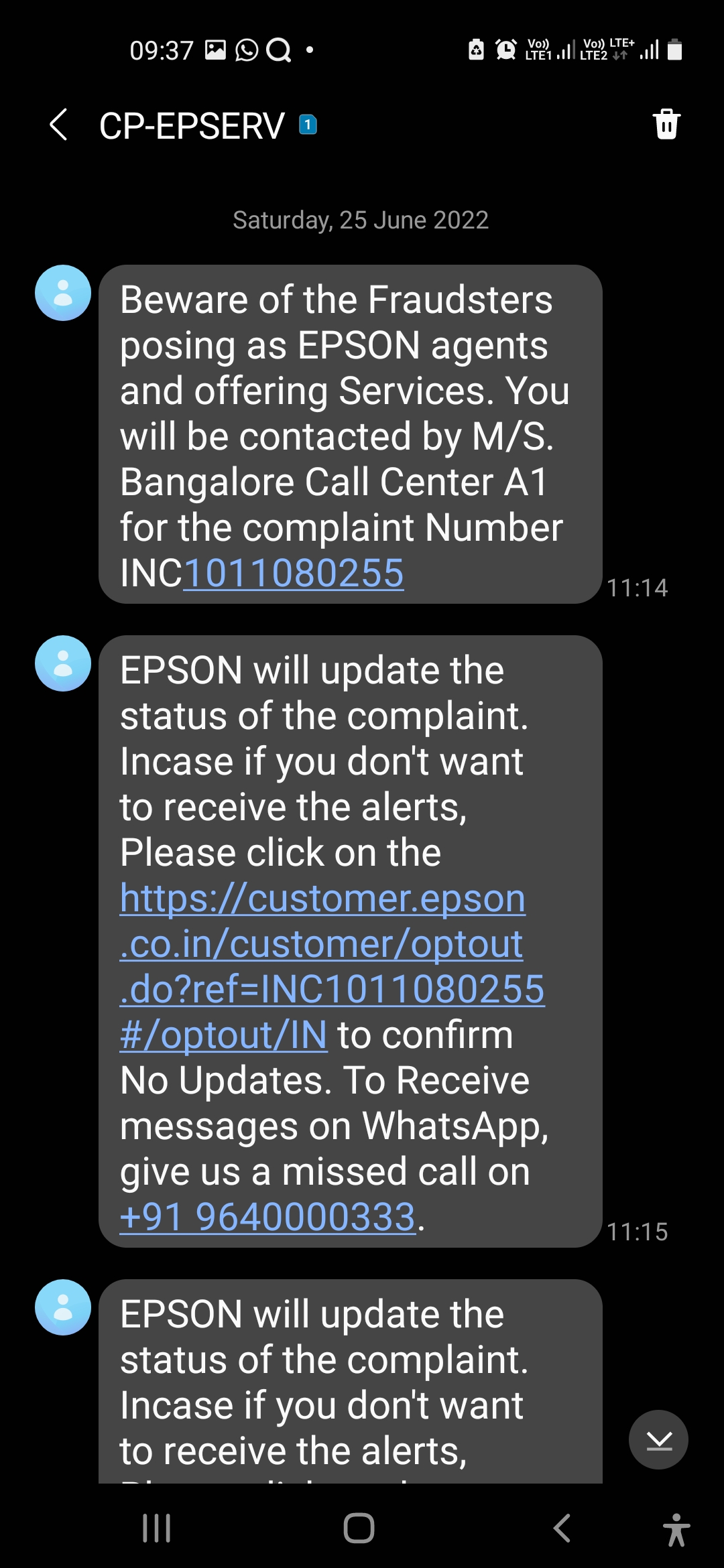The width and height of the screenshot is (724, 1568).
Task: Open the complaint number 1011080255 link
Action: 294,574
